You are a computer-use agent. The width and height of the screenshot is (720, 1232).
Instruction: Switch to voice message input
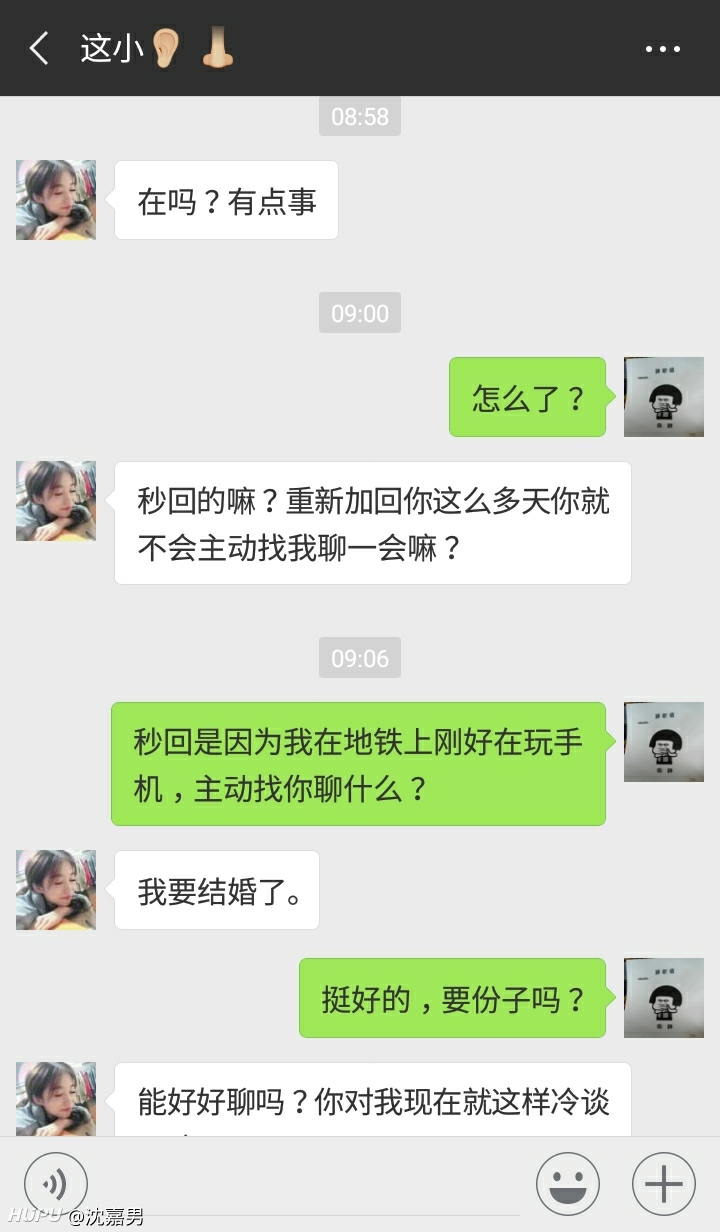click(56, 1184)
